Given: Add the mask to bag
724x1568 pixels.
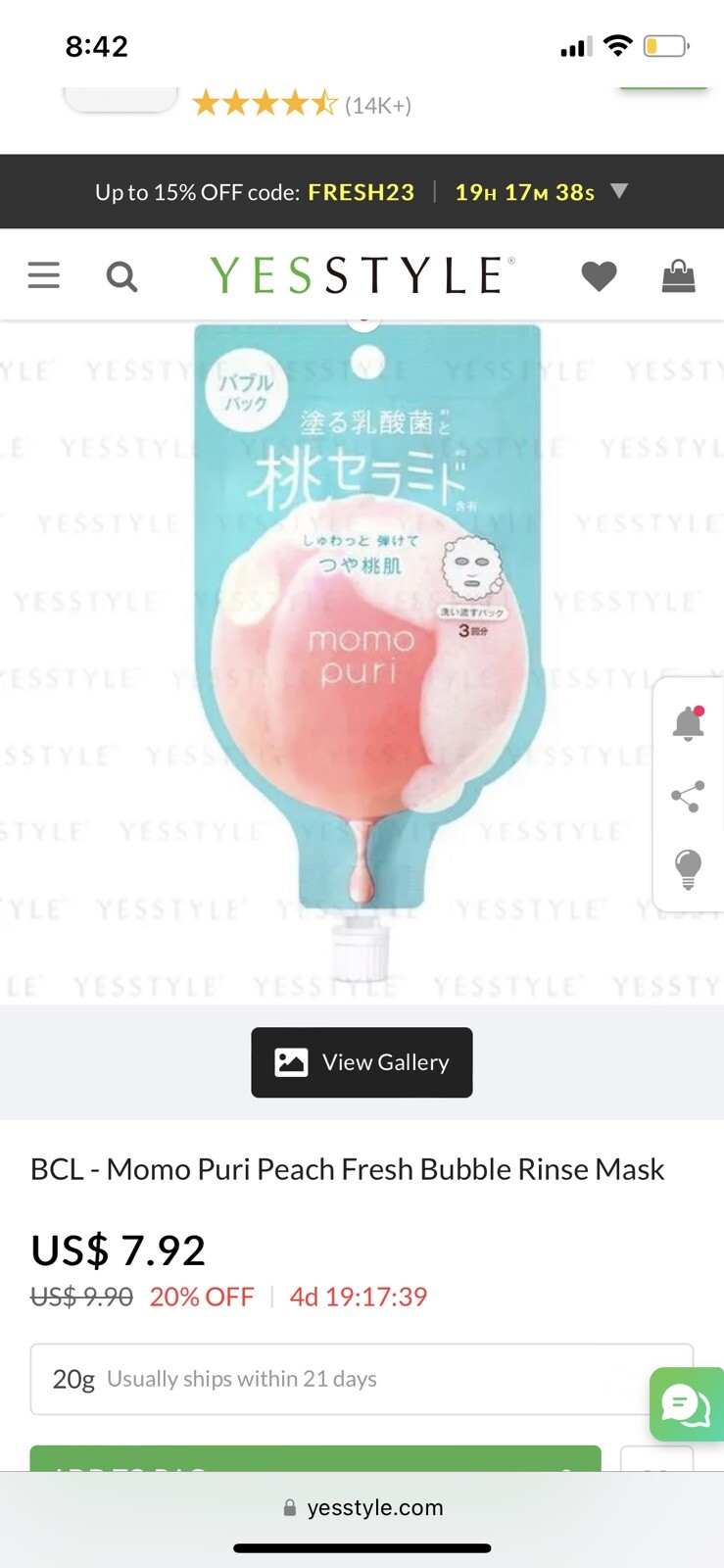Looking at the screenshot, I should pyautogui.click(x=314, y=1459).
